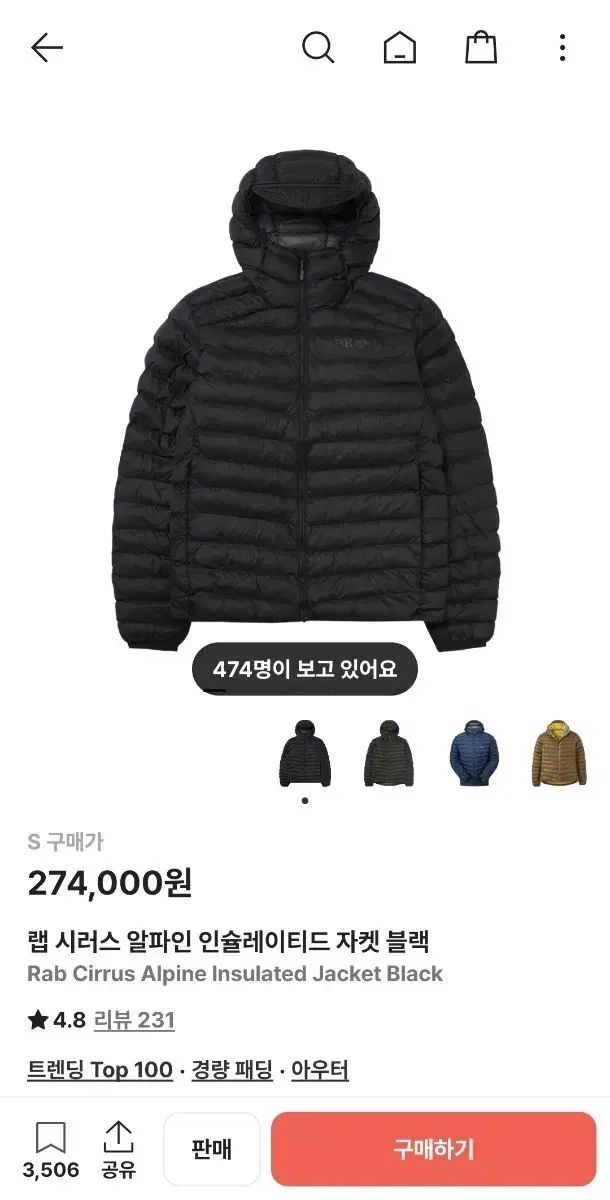
Task: Open the shopping bag icon
Action: [x=481, y=47]
